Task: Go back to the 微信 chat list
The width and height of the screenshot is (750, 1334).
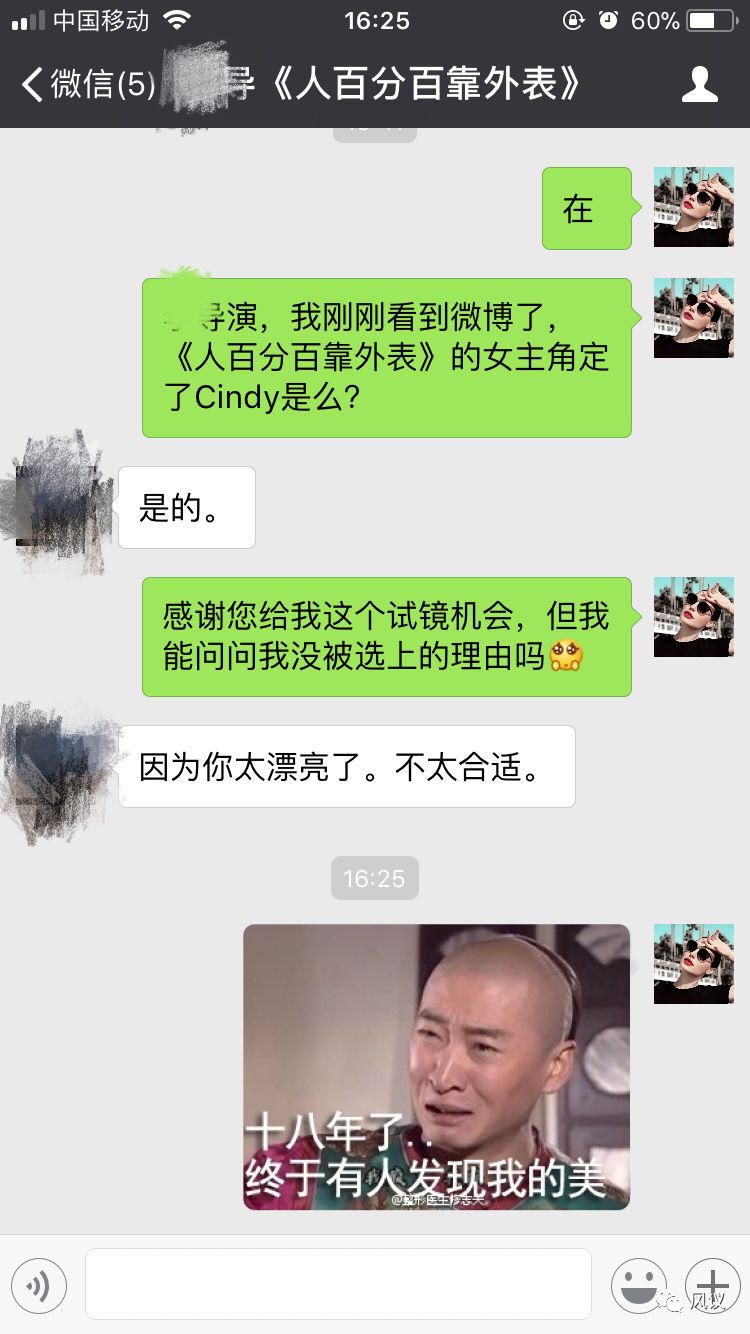Action: pos(85,85)
